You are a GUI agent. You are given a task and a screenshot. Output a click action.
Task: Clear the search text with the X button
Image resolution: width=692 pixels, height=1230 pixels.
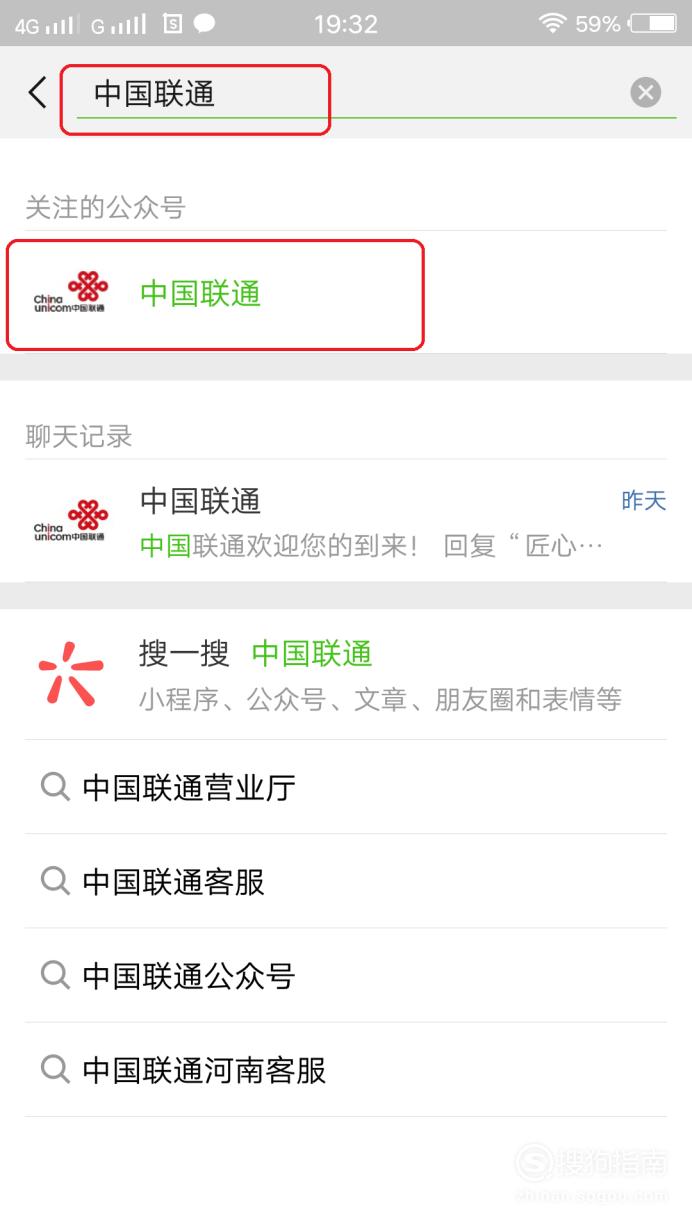tap(646, 93)
